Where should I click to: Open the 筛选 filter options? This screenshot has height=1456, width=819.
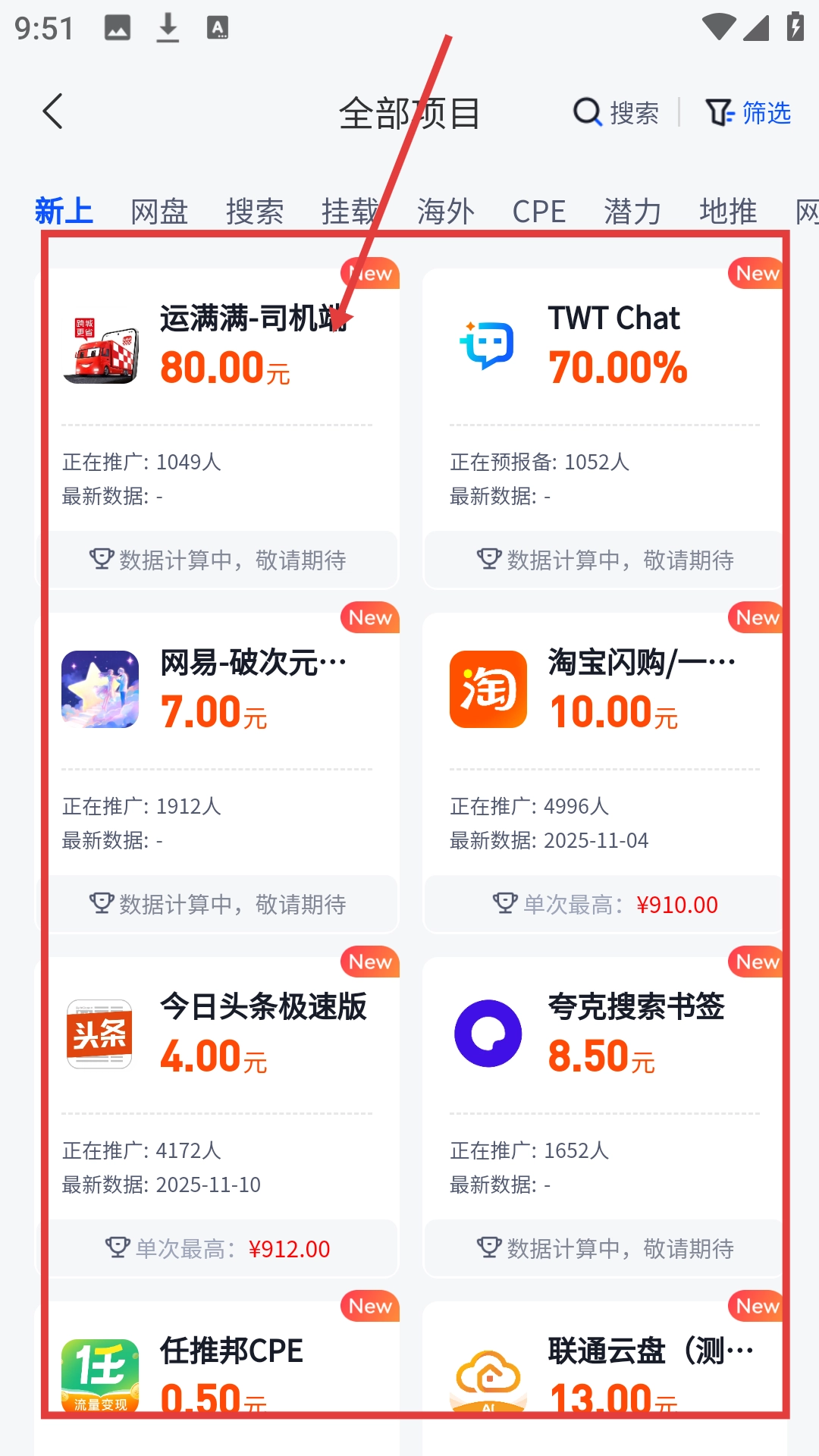pos(748,113)
